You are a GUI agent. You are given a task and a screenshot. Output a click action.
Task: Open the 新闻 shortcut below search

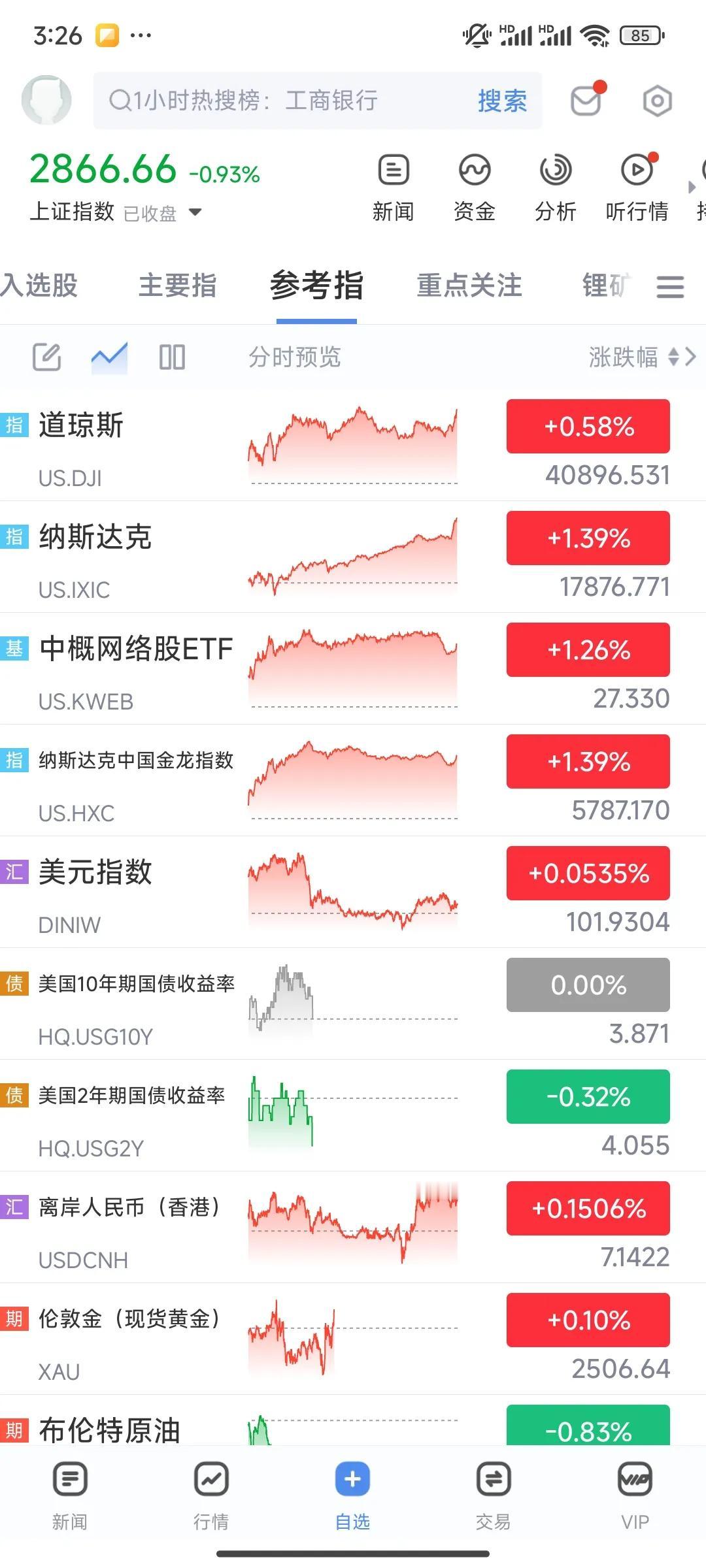(x=393, y=188)
